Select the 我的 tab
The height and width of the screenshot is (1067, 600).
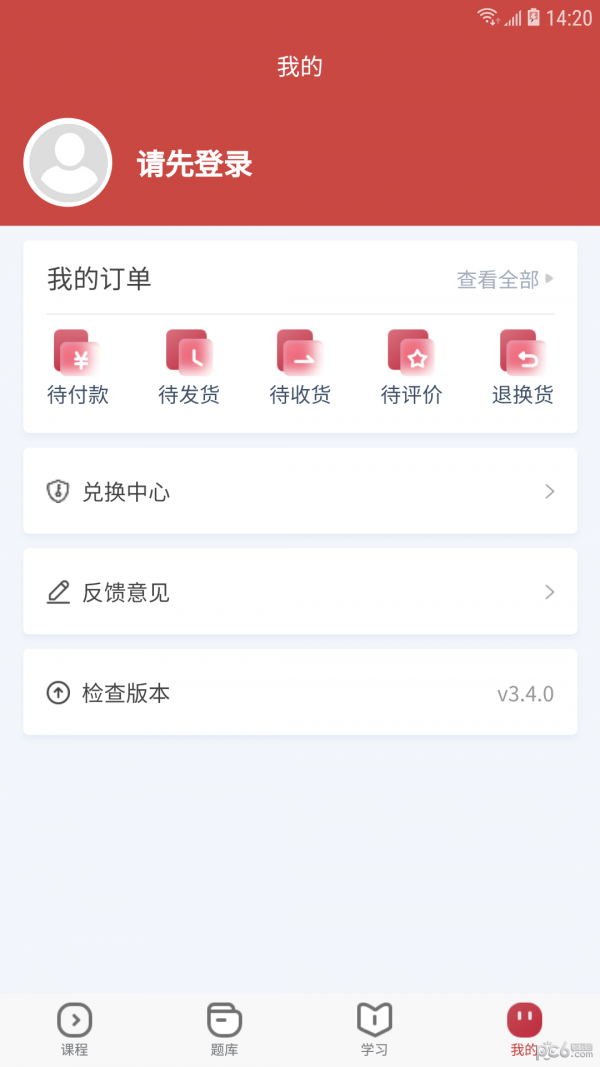(x=524, y=1029)
